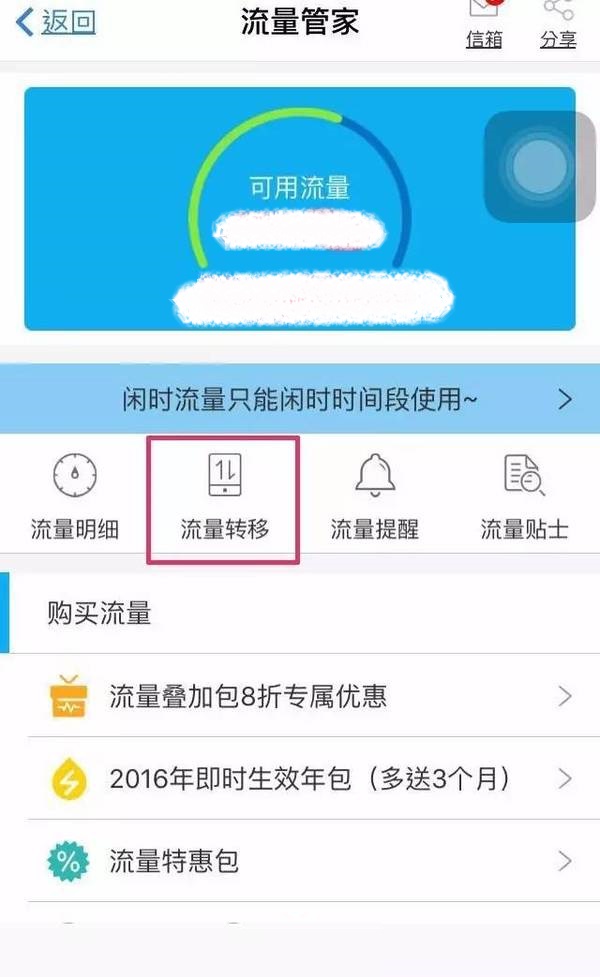Open the 信箱 mailbox

tap(484, 24)
